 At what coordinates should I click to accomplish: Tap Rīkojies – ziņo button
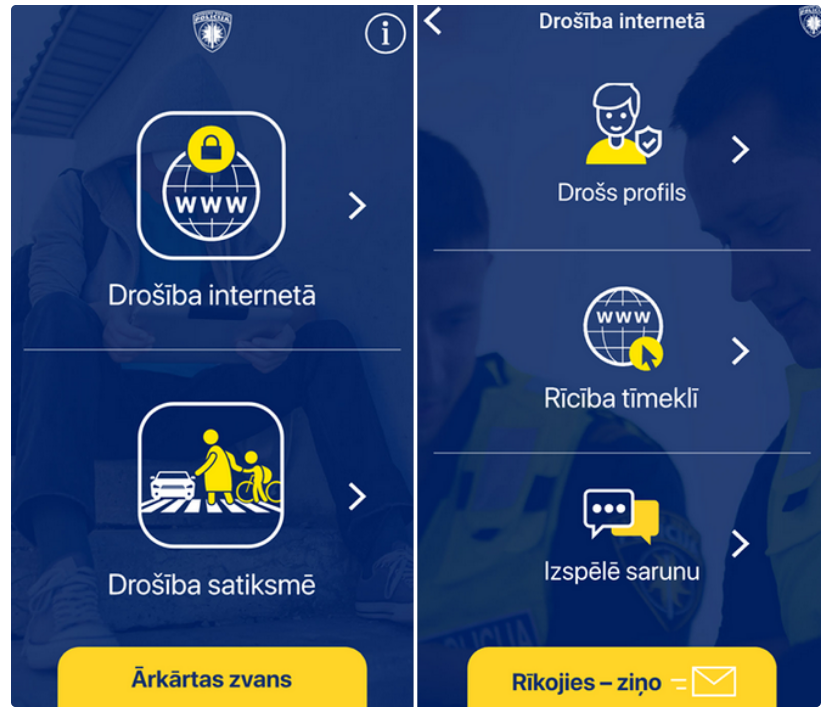tap(621, 683)
